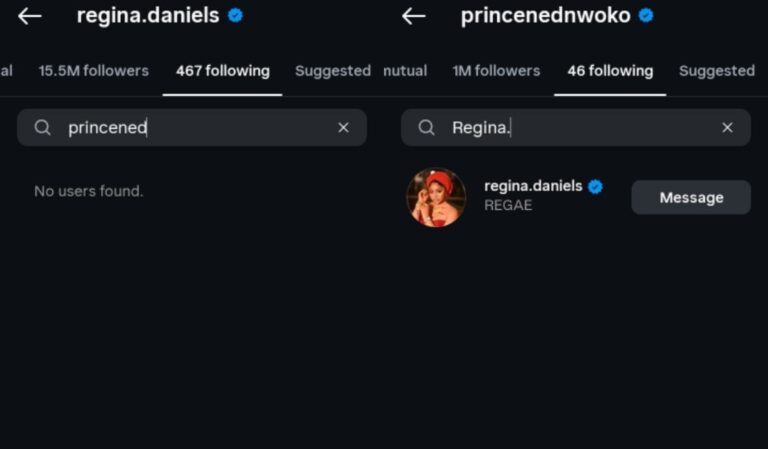Select the 46 following tab

[x=610, y=71]
